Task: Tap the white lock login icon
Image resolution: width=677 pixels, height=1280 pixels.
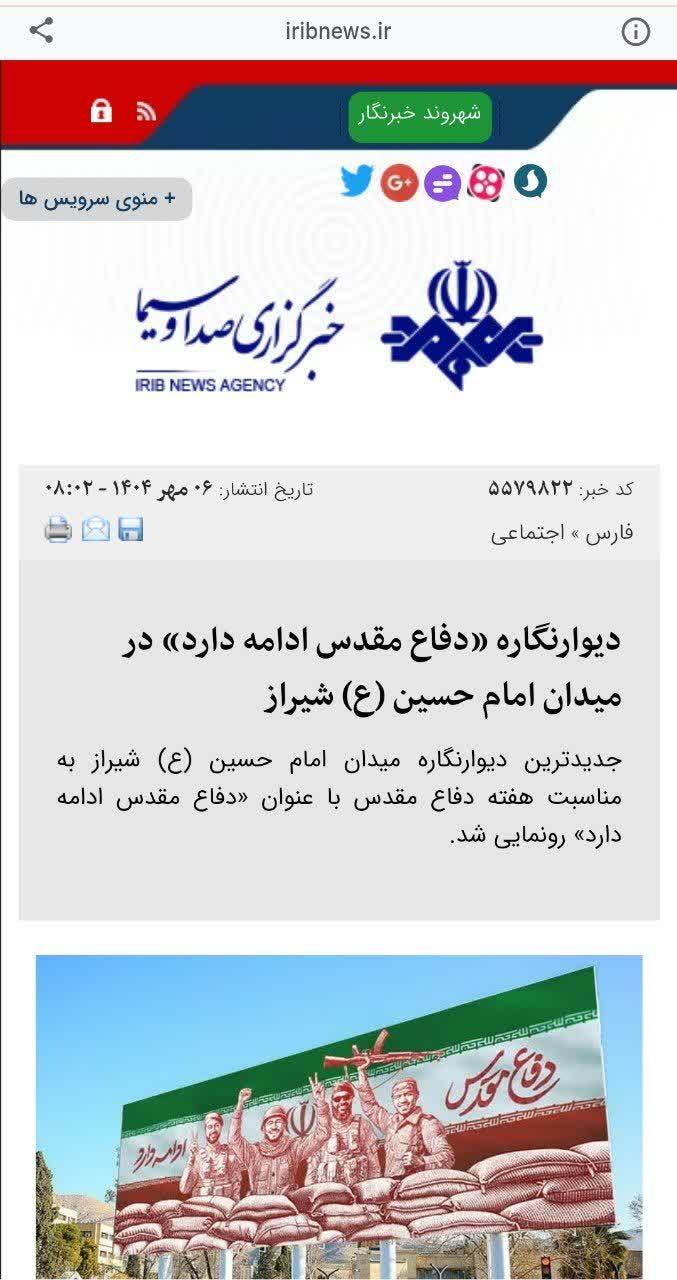Action: pos(101,111)
